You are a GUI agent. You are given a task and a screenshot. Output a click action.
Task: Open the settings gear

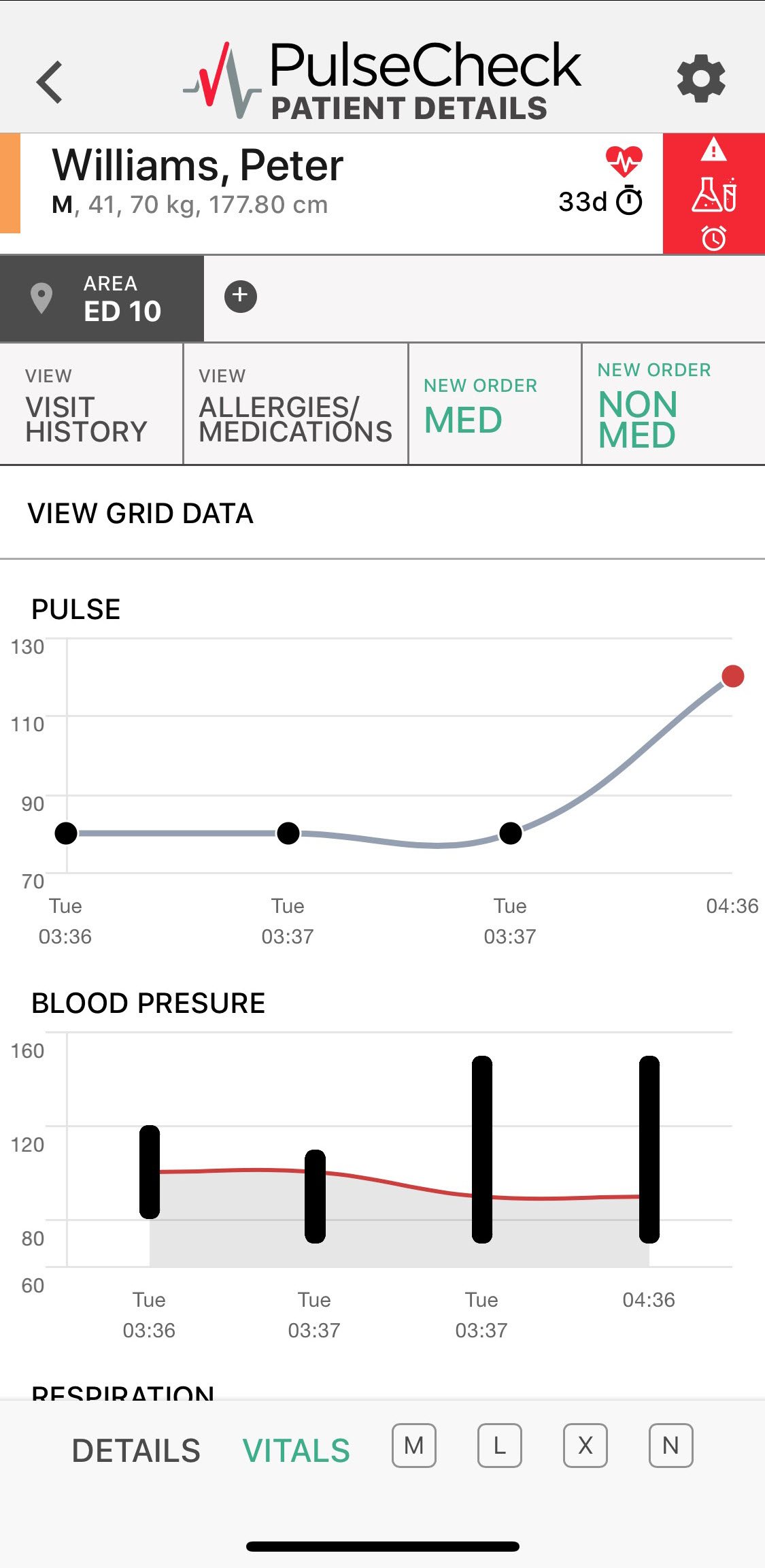pos(701,79)
